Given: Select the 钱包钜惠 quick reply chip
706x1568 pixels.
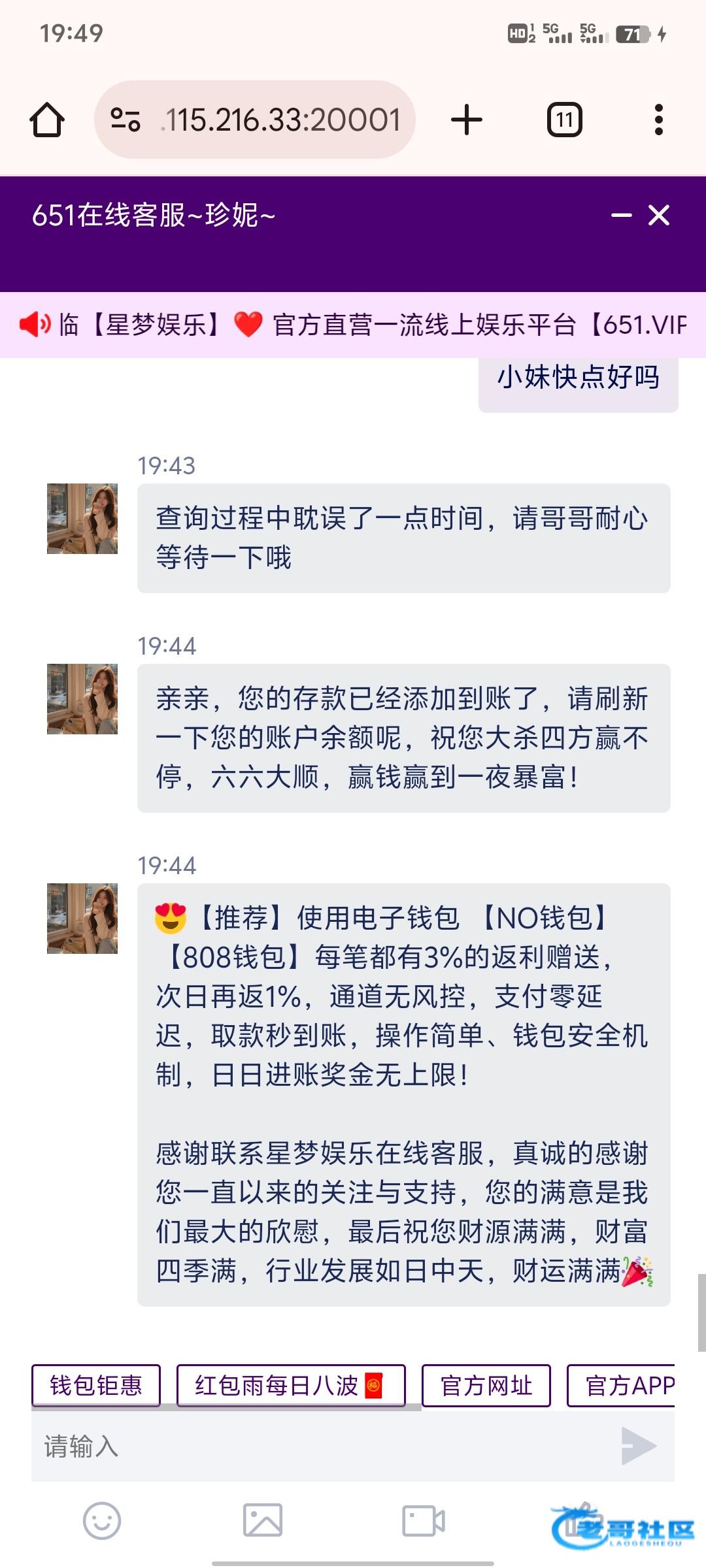Looking at the screenshot, I should (x=96, y=1385).
